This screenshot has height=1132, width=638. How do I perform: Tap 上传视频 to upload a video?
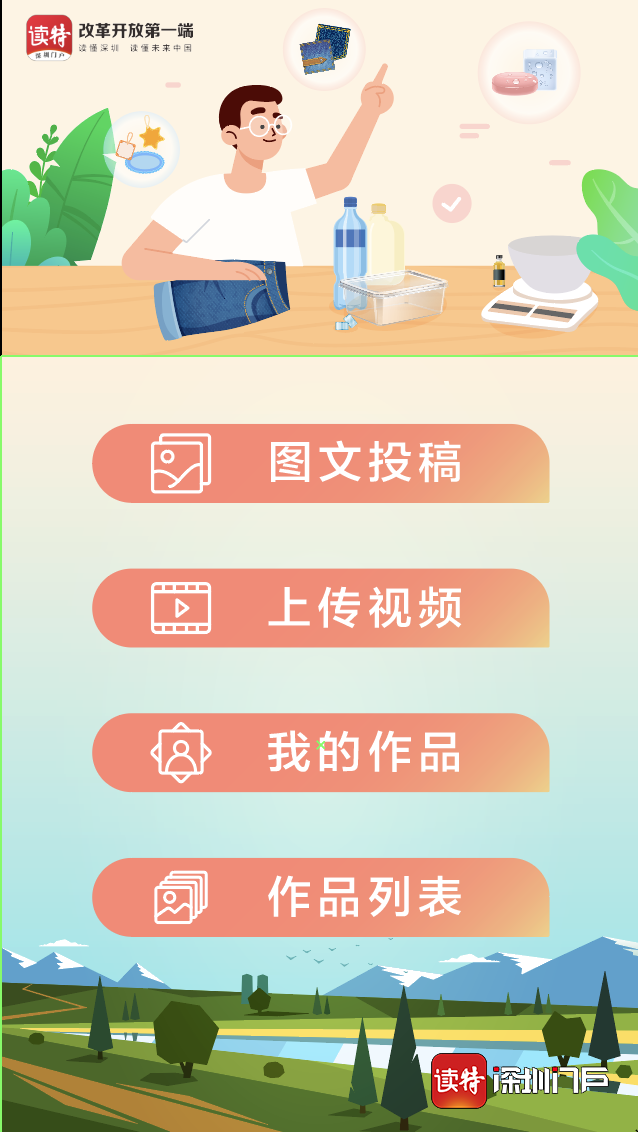click(320, 608)
